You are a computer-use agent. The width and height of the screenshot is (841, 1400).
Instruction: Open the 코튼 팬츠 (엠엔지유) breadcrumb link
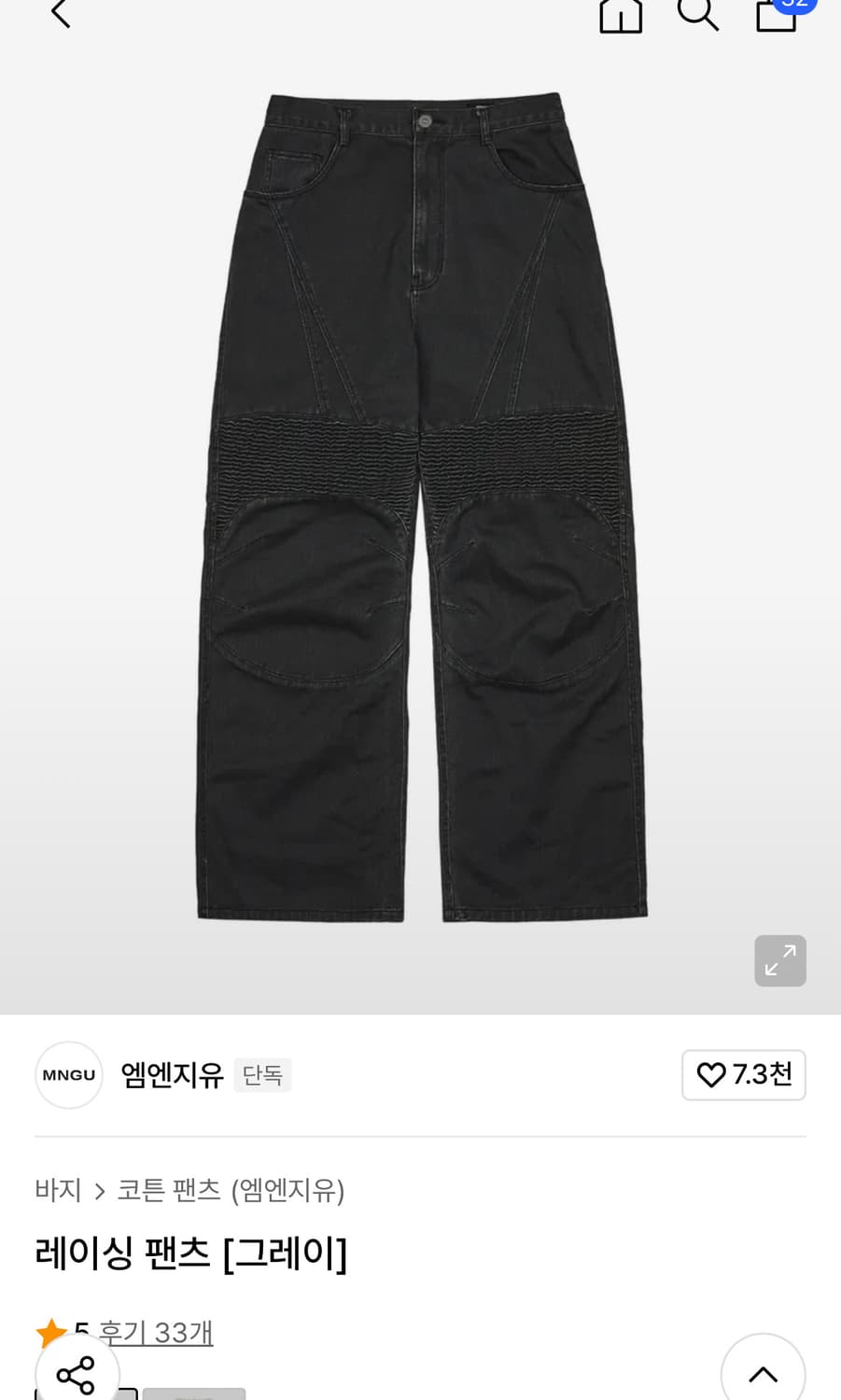pyautogui.click(x=232, y=1191)
